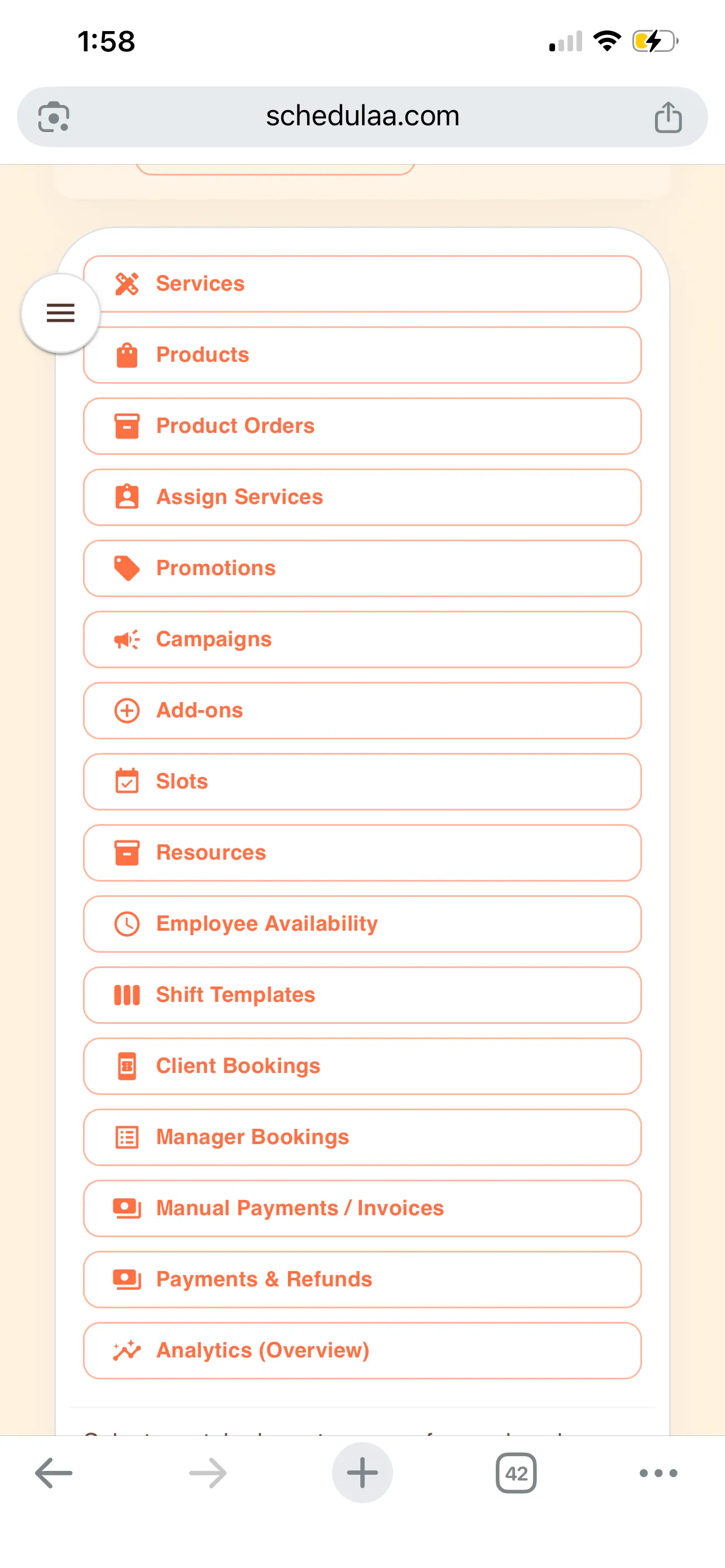Open the Promotions page
Image resolution: width=725 pixels, height=1568 pixels.
[362, 568]
